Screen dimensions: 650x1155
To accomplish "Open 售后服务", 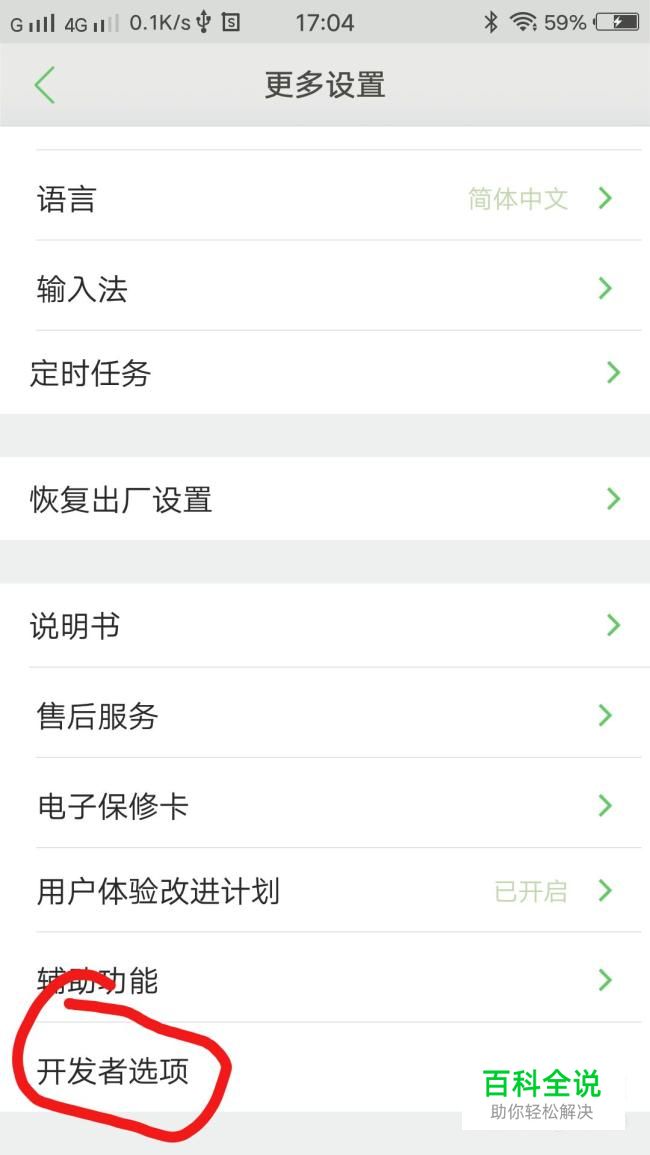I will (325, 715).
